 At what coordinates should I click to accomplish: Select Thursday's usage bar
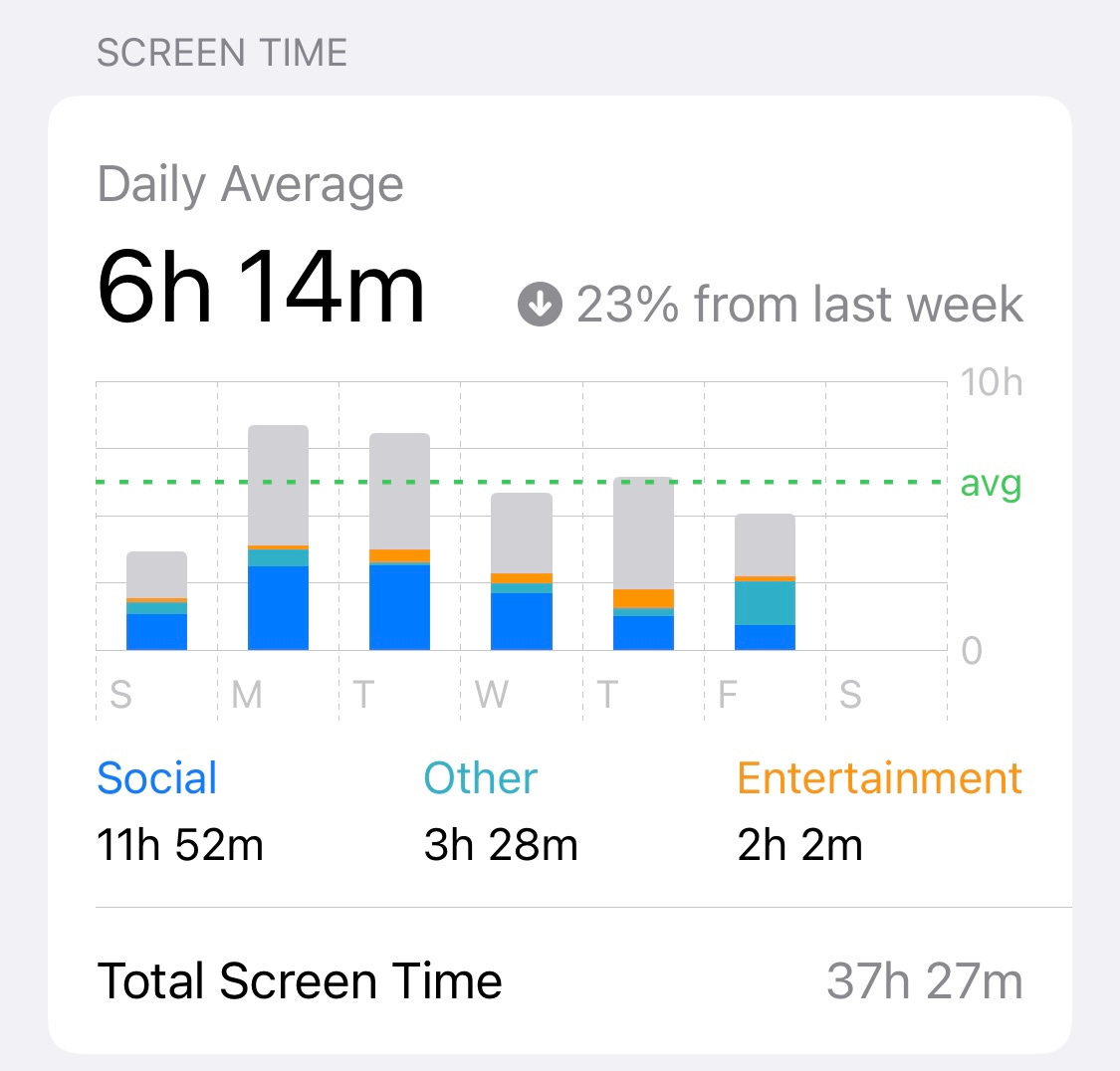tap(643, 564)
